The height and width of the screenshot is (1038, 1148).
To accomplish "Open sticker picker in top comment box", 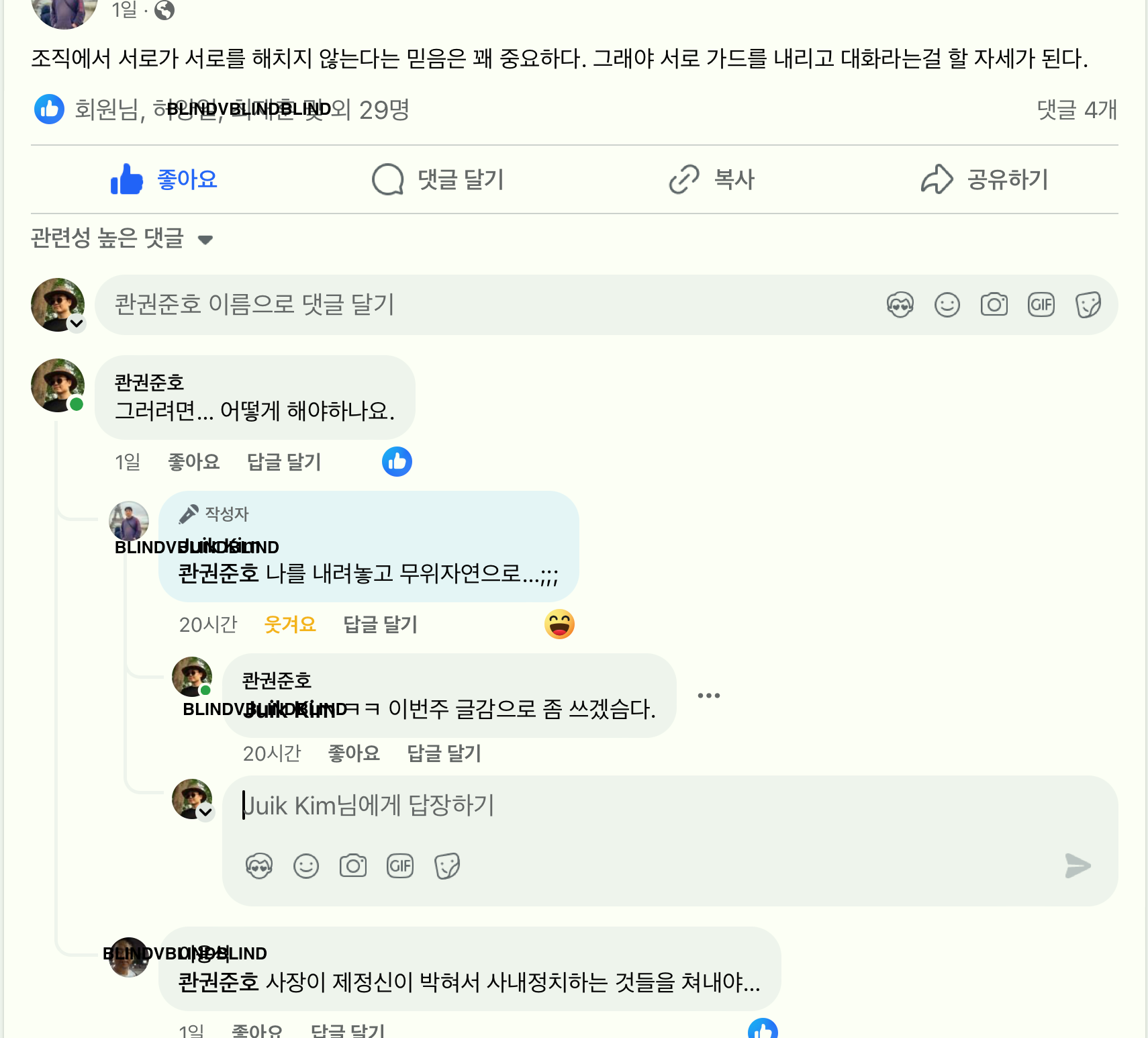I will coord(1088,305).
